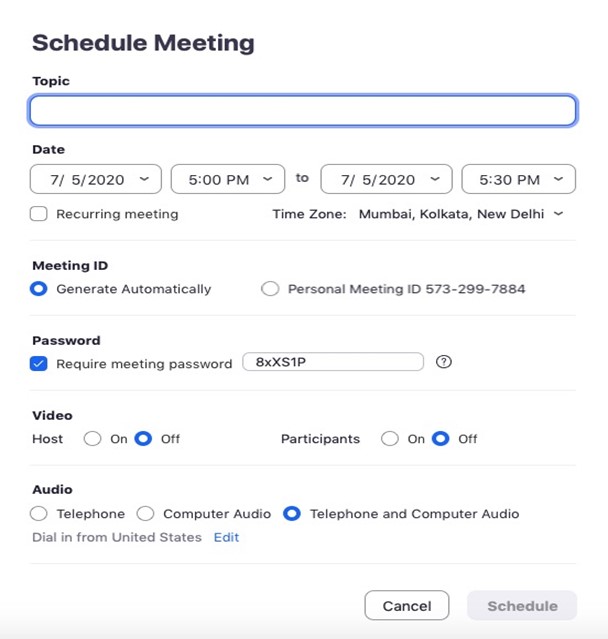The image size is (608, 639).
Task: Tap Edit for dial-in country
Action: (x=226, y=538)
